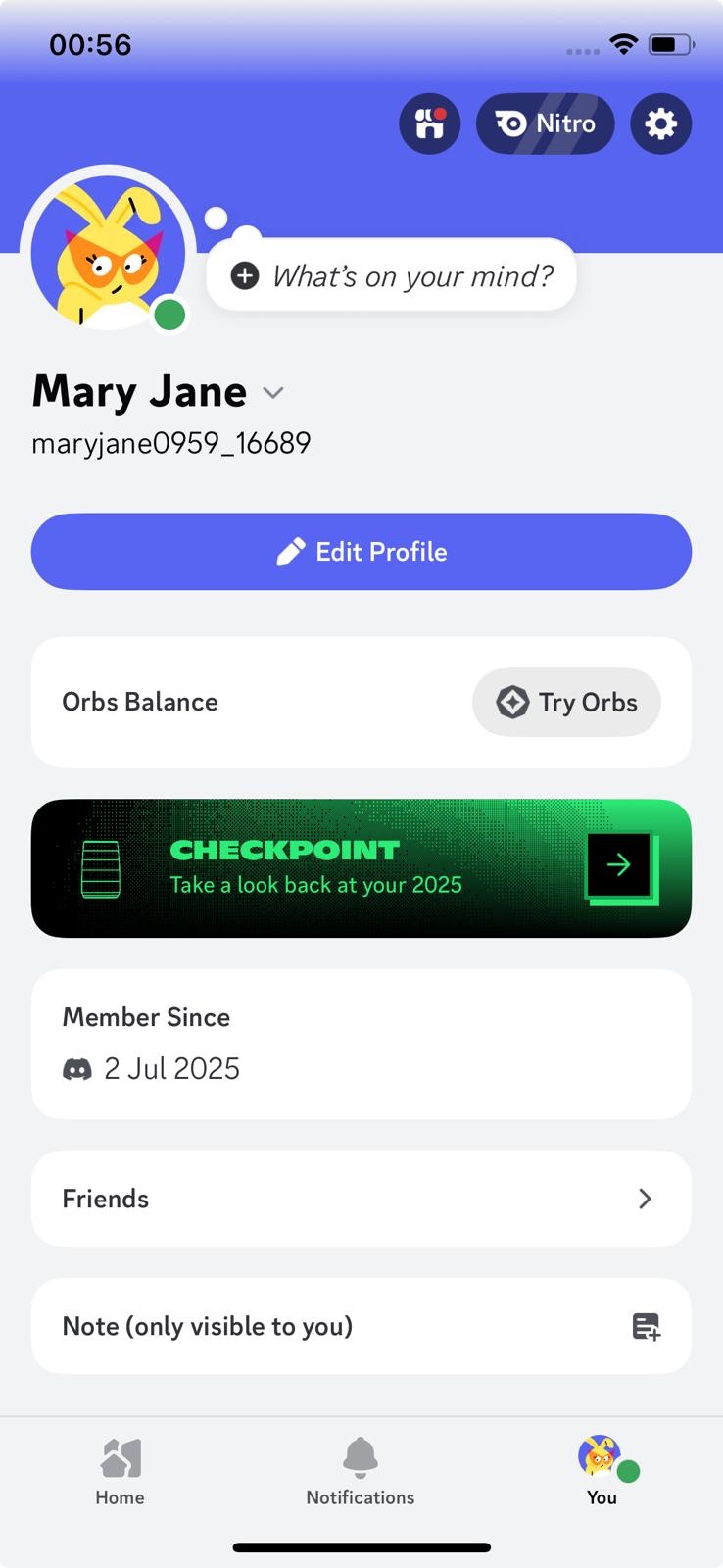Switch to the Notifications tab
Screen dimensions: 723x1568
pos(361,1470)
